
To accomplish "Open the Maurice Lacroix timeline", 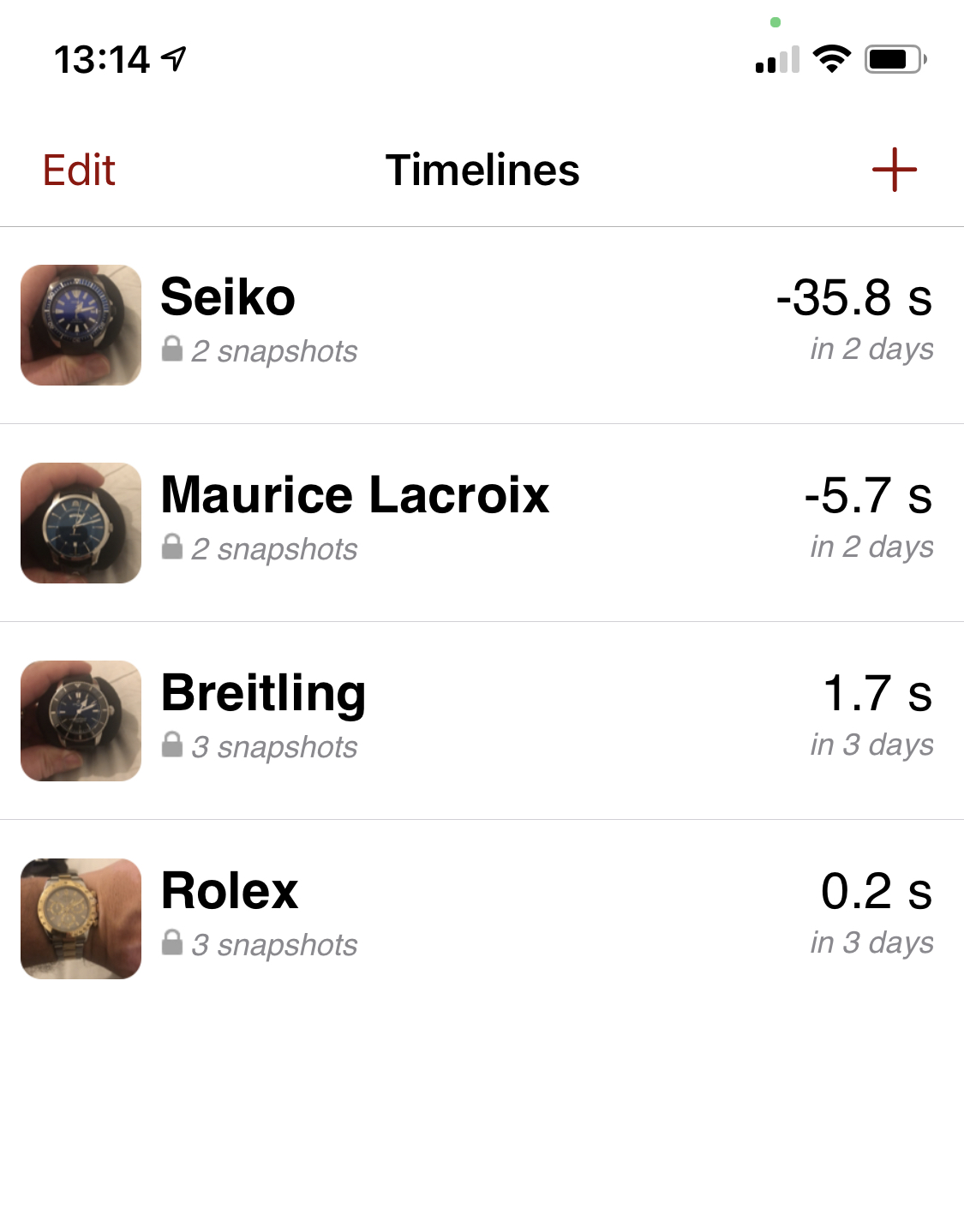I will [x=480, y=523].
